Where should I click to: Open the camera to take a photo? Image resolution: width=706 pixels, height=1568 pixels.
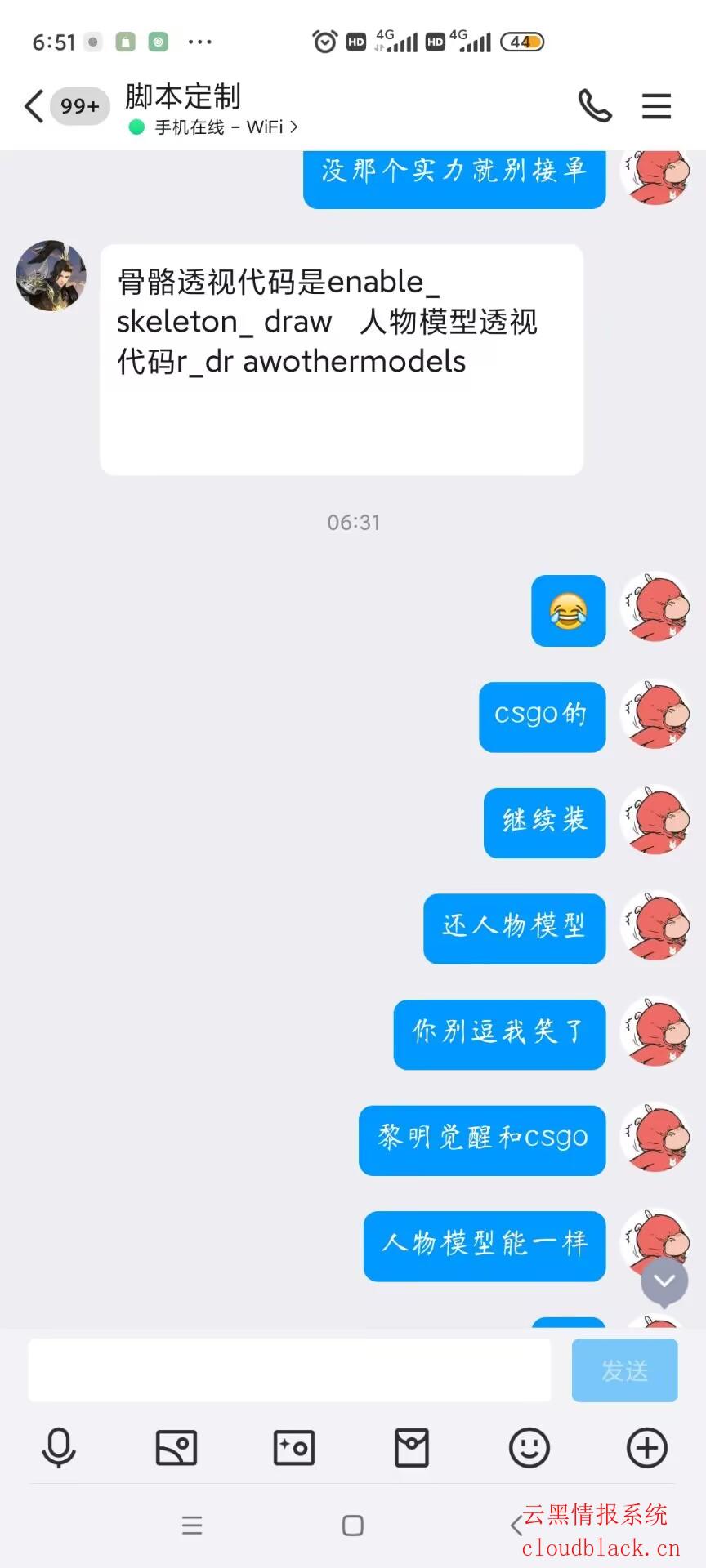294,1448
